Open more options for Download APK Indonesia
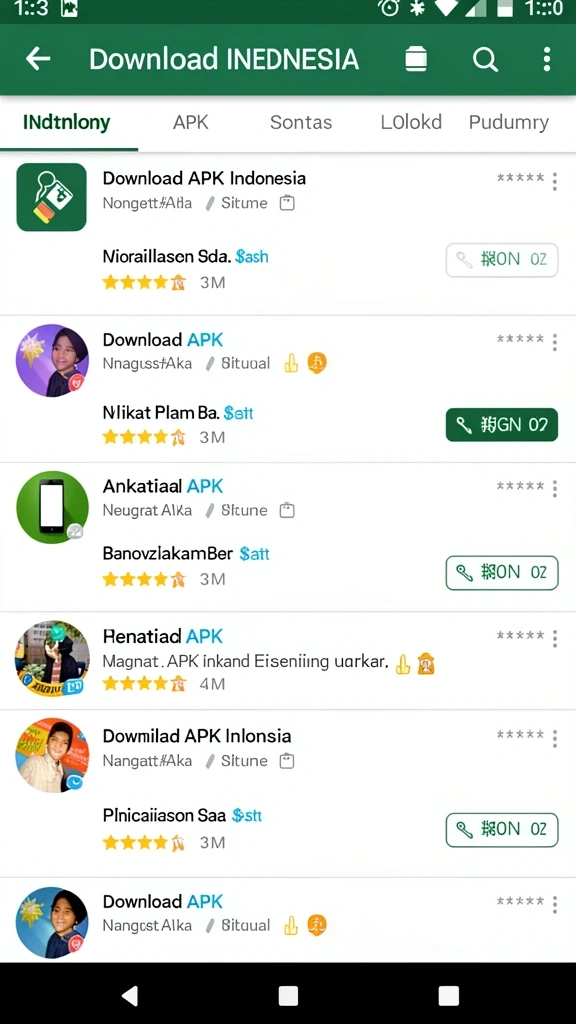The width and height of the screenshot is (576, 1024). [554, 181]
